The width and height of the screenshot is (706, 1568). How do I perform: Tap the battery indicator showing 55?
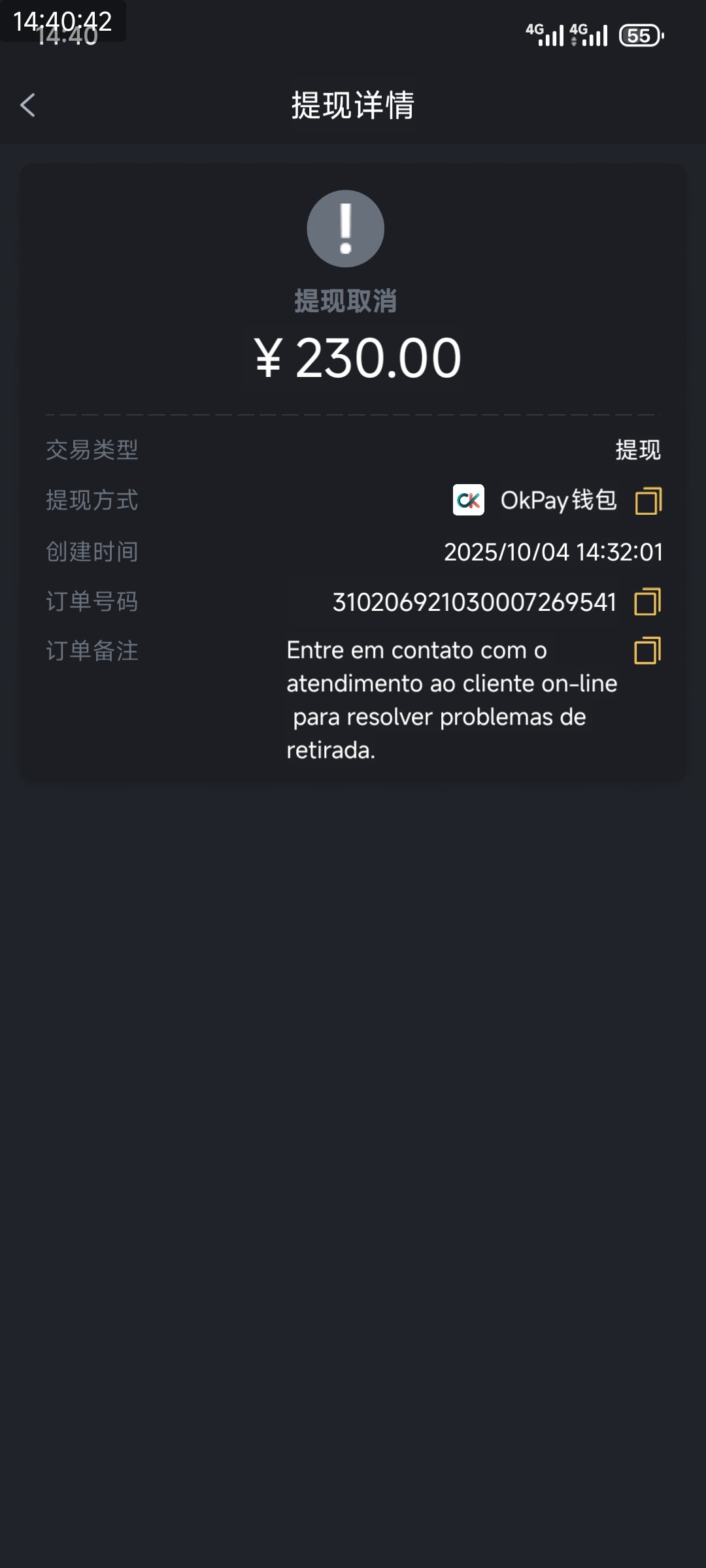coord(641,37)
